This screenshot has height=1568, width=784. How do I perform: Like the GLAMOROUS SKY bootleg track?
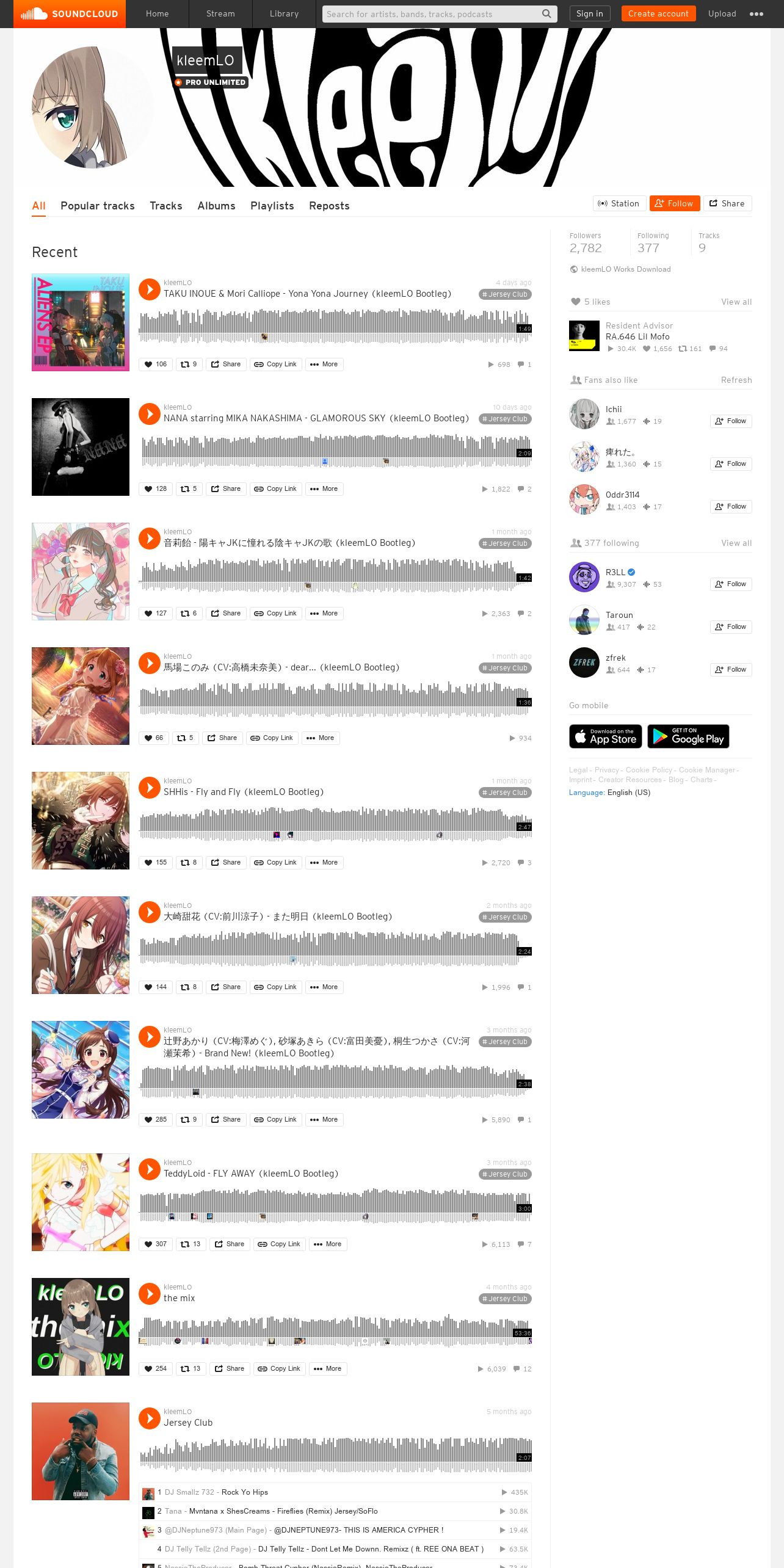[x=155, y=489]
